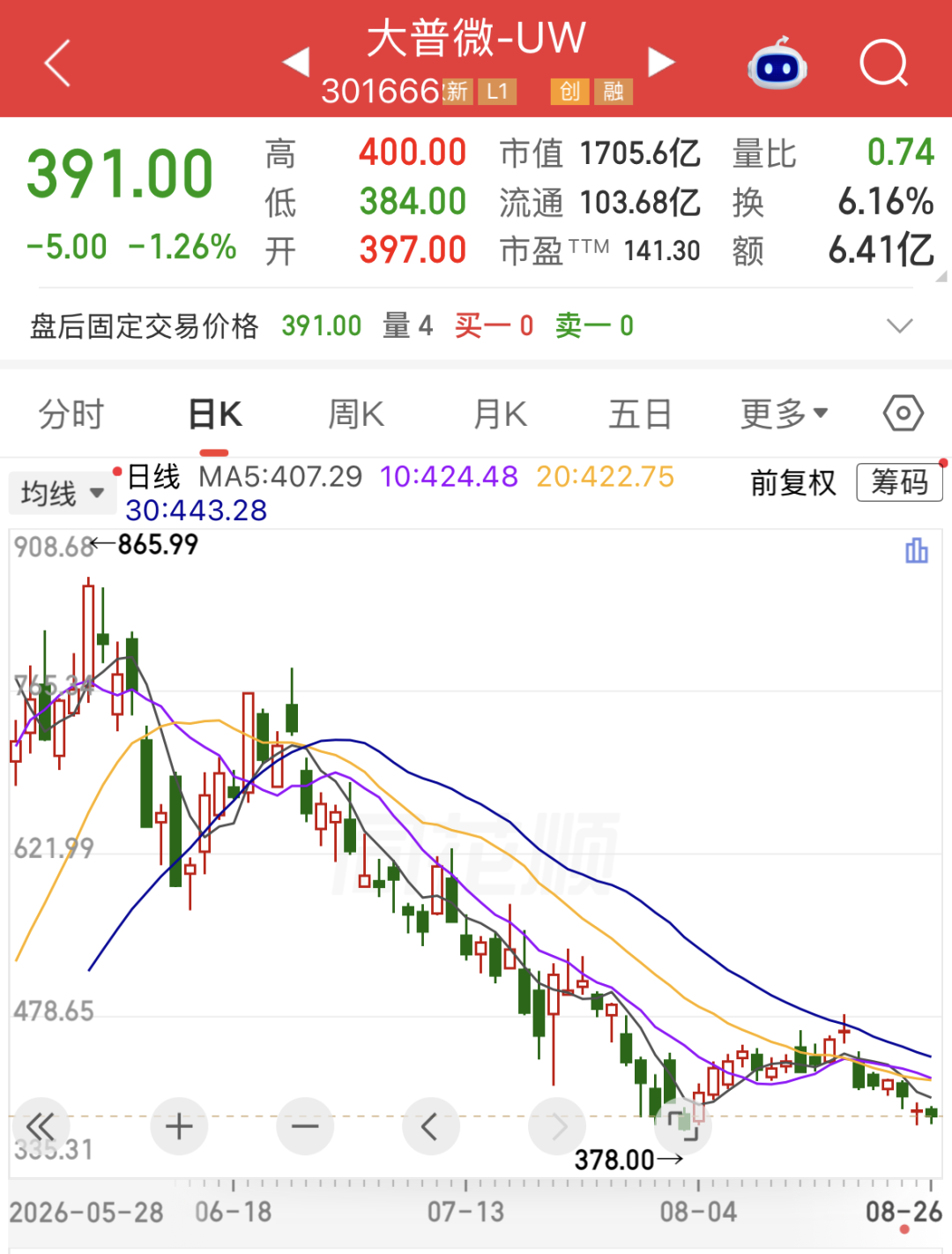Select the 日K tab
The image size is (952, 1254).
point(215,414)
